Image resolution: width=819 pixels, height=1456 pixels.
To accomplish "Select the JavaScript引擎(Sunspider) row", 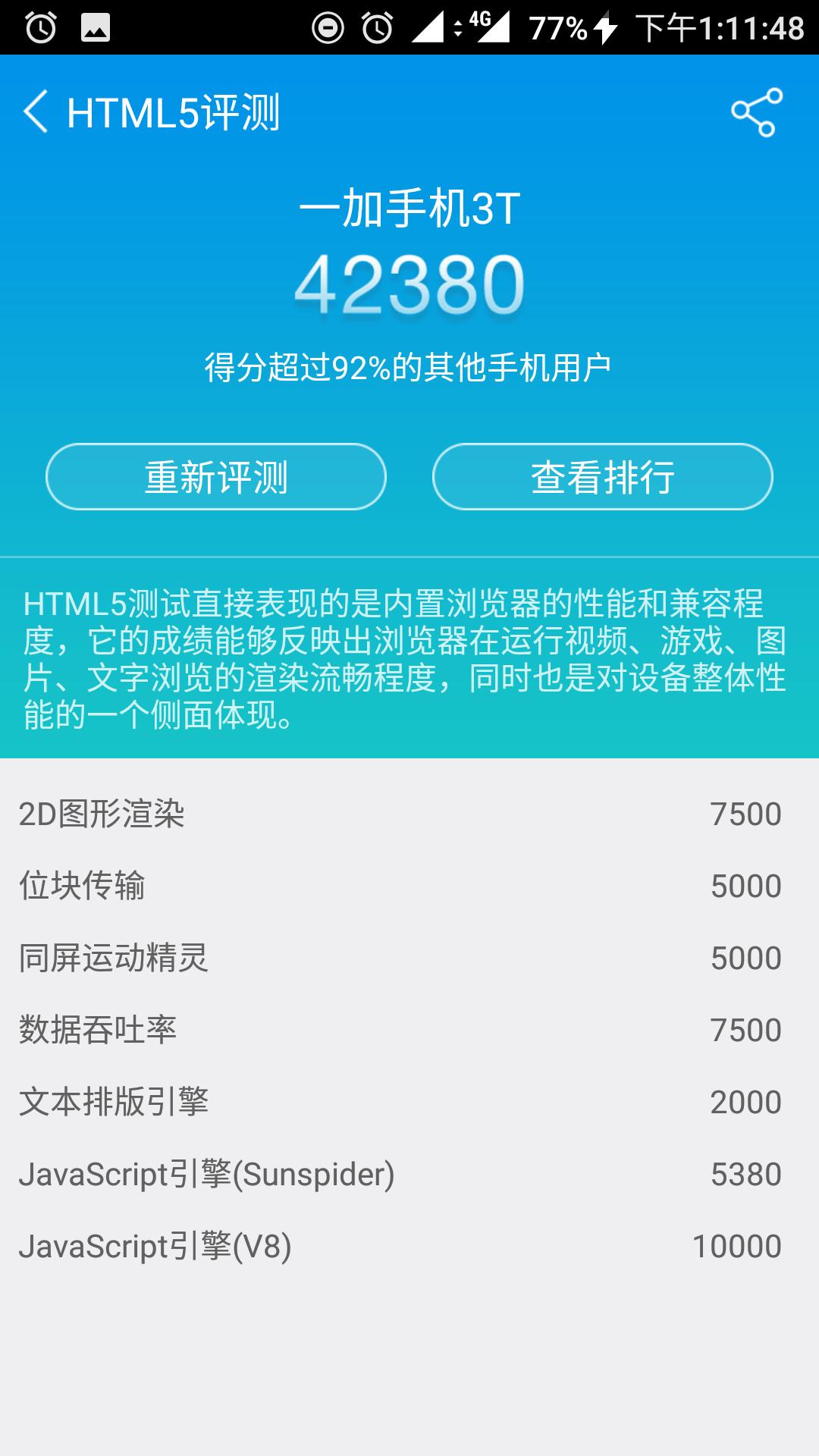I will [409, 1172].
